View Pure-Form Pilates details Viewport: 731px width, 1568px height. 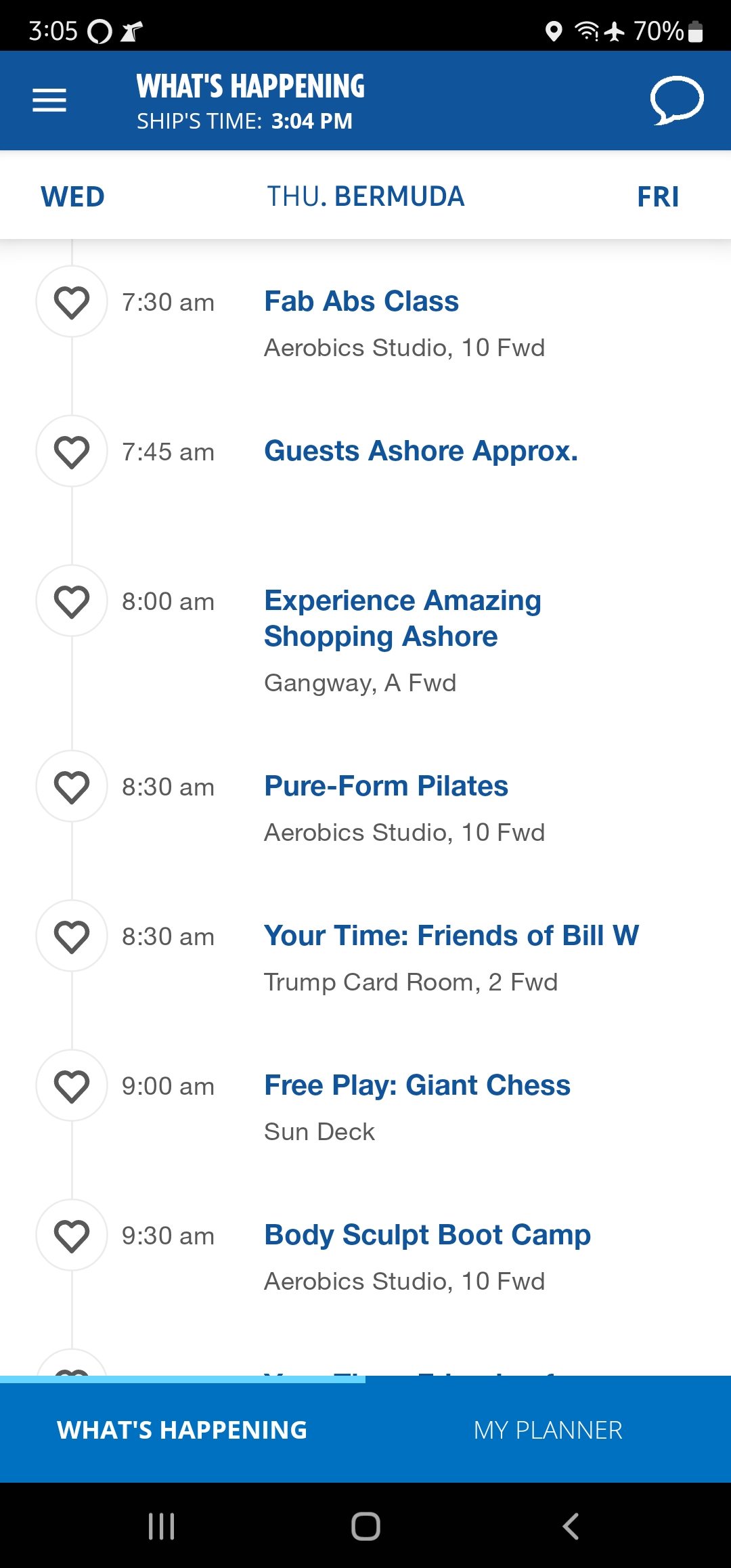[386, 786]
